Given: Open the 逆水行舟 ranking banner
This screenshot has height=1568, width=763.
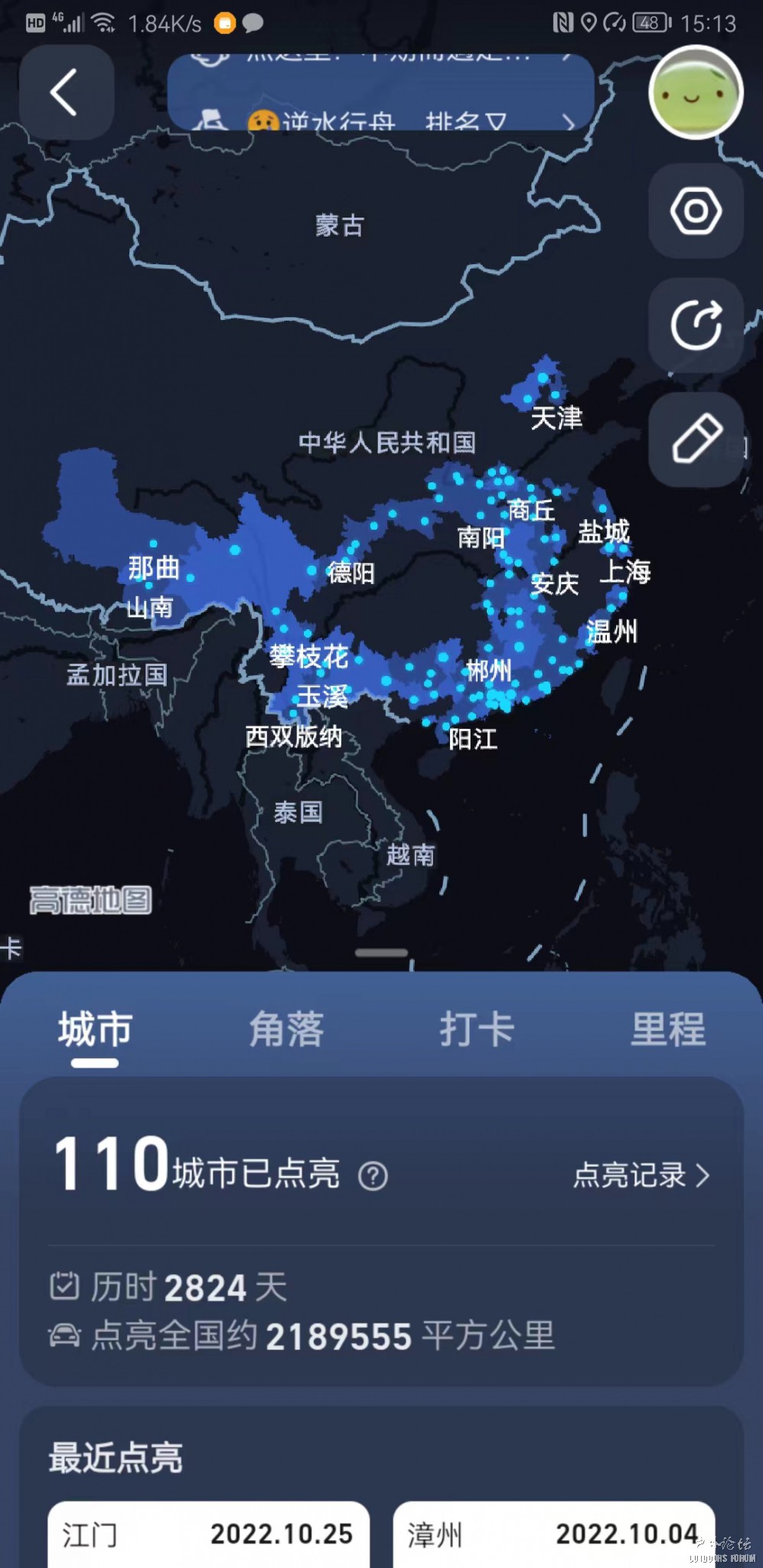Looking at the screenshot, I should (381, 119).
